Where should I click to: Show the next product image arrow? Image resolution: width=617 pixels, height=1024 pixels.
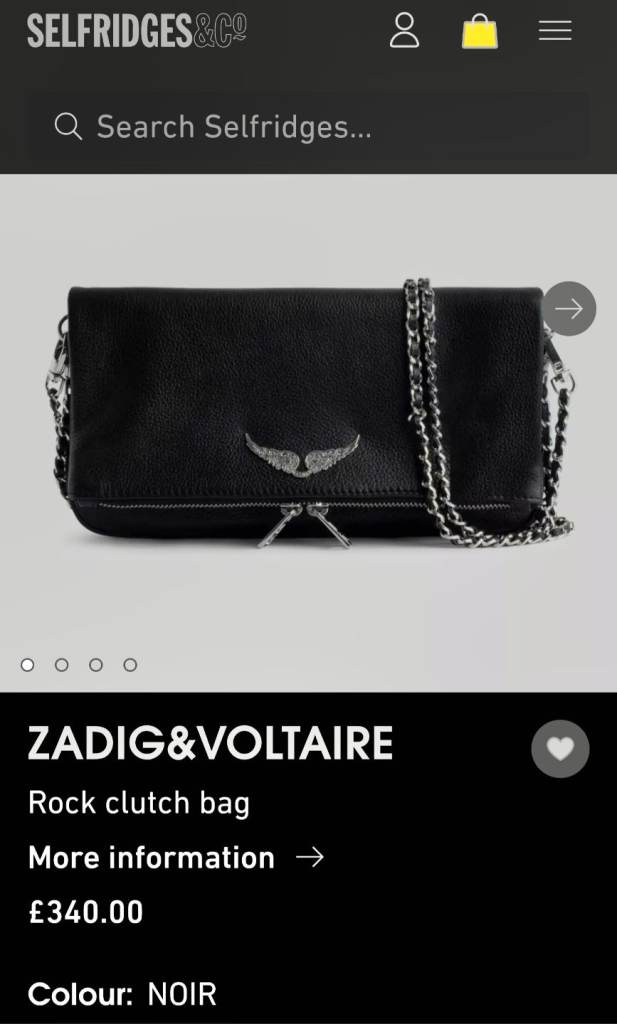pos(569,308)
